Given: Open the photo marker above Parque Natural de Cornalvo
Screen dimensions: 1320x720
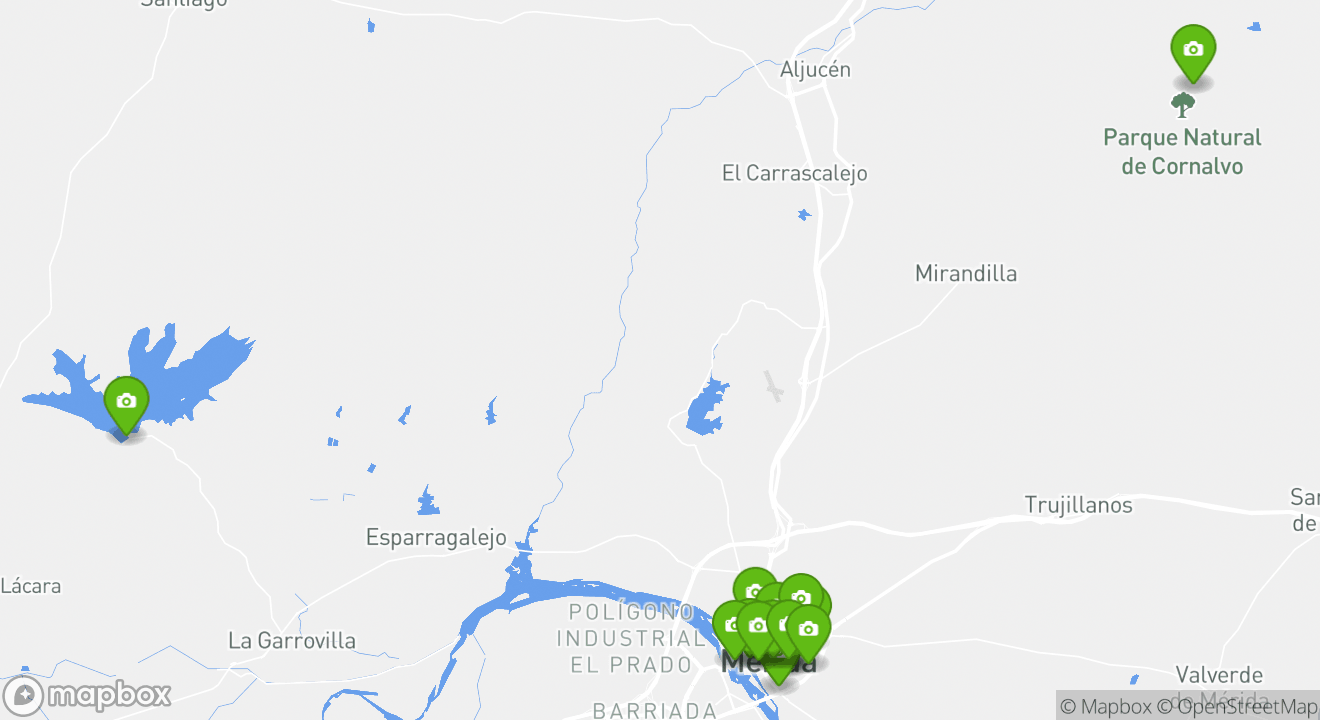Looking at the screenshot, I should pyautogui.click(x=1192, y=50).
